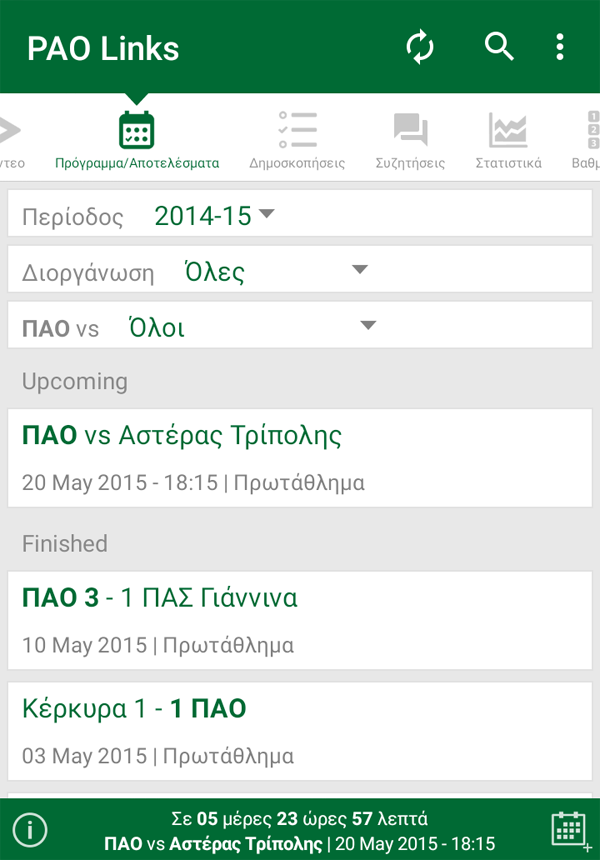Image resolution: width=600 pixels, height=860 pixels.
Task: Open the overflow menu
Action: [560, 47]
